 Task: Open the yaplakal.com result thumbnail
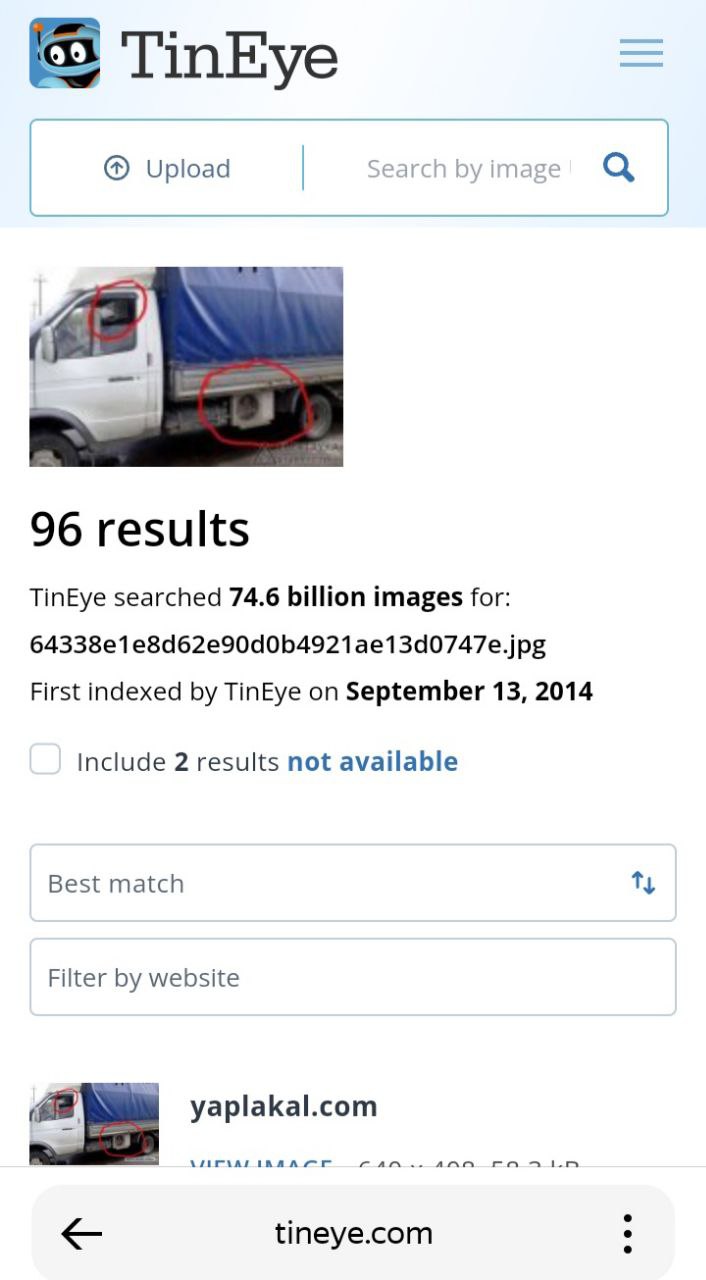pos(94,1122)
